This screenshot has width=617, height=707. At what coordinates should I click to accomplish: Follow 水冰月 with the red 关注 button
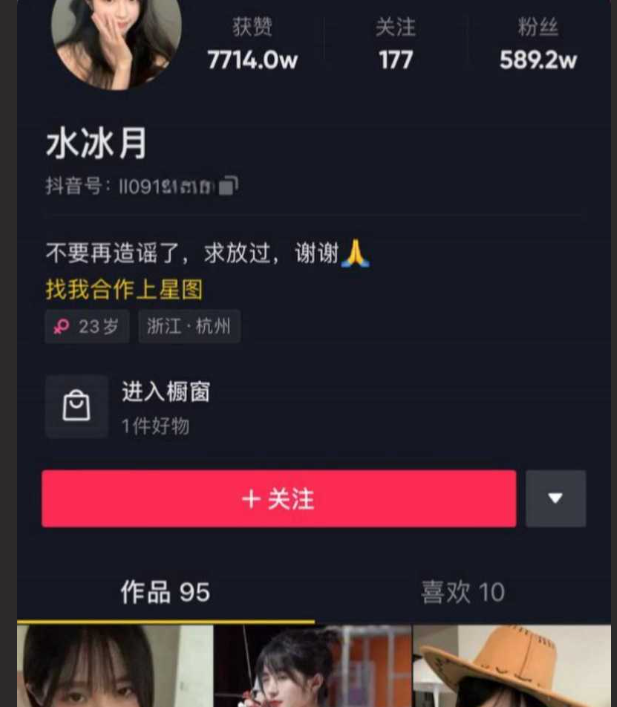pos(278,498)
